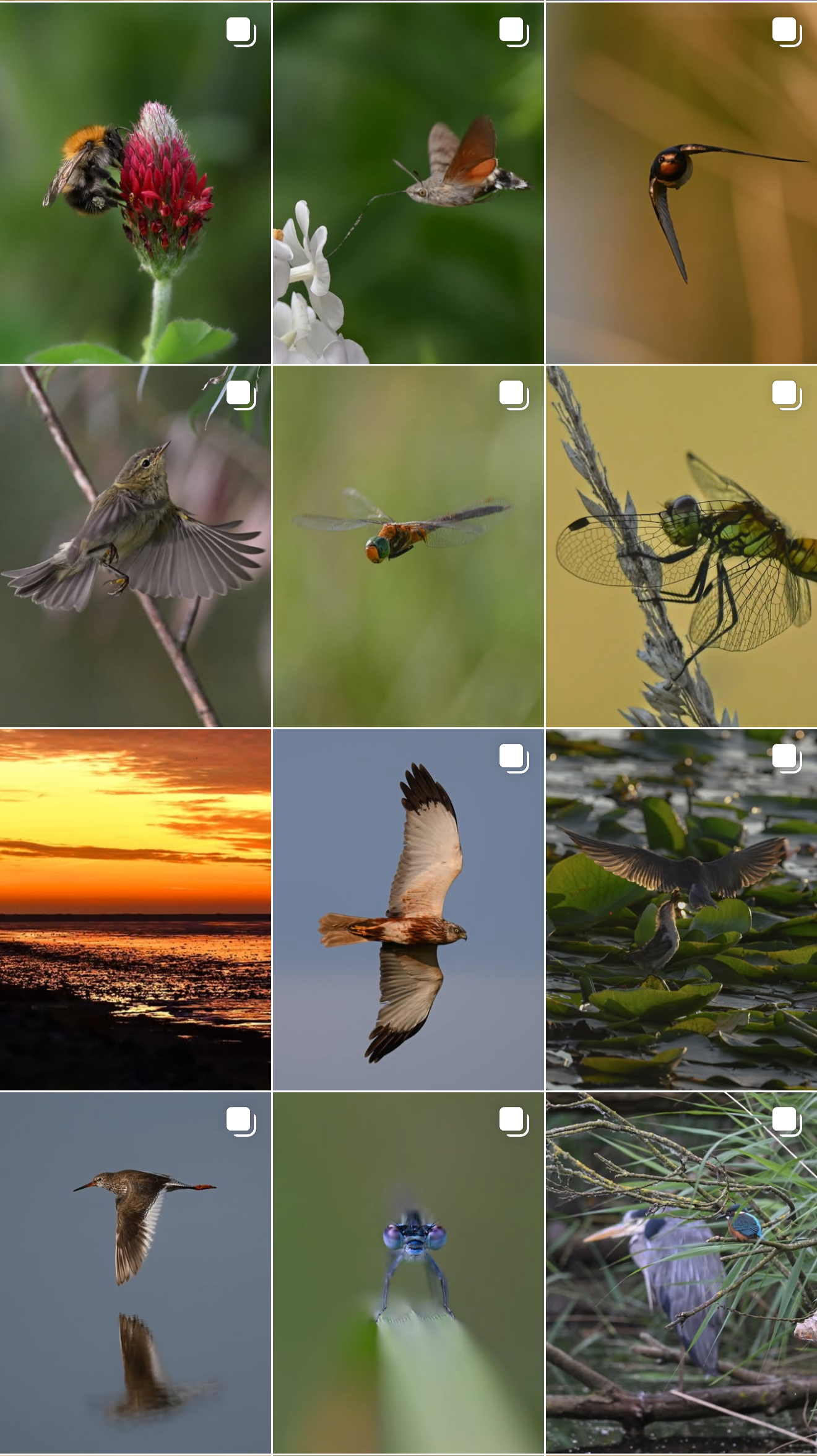Open the flying orange dragonfly post
Viewport: 817px width, 1456px height.
[408, 546]
